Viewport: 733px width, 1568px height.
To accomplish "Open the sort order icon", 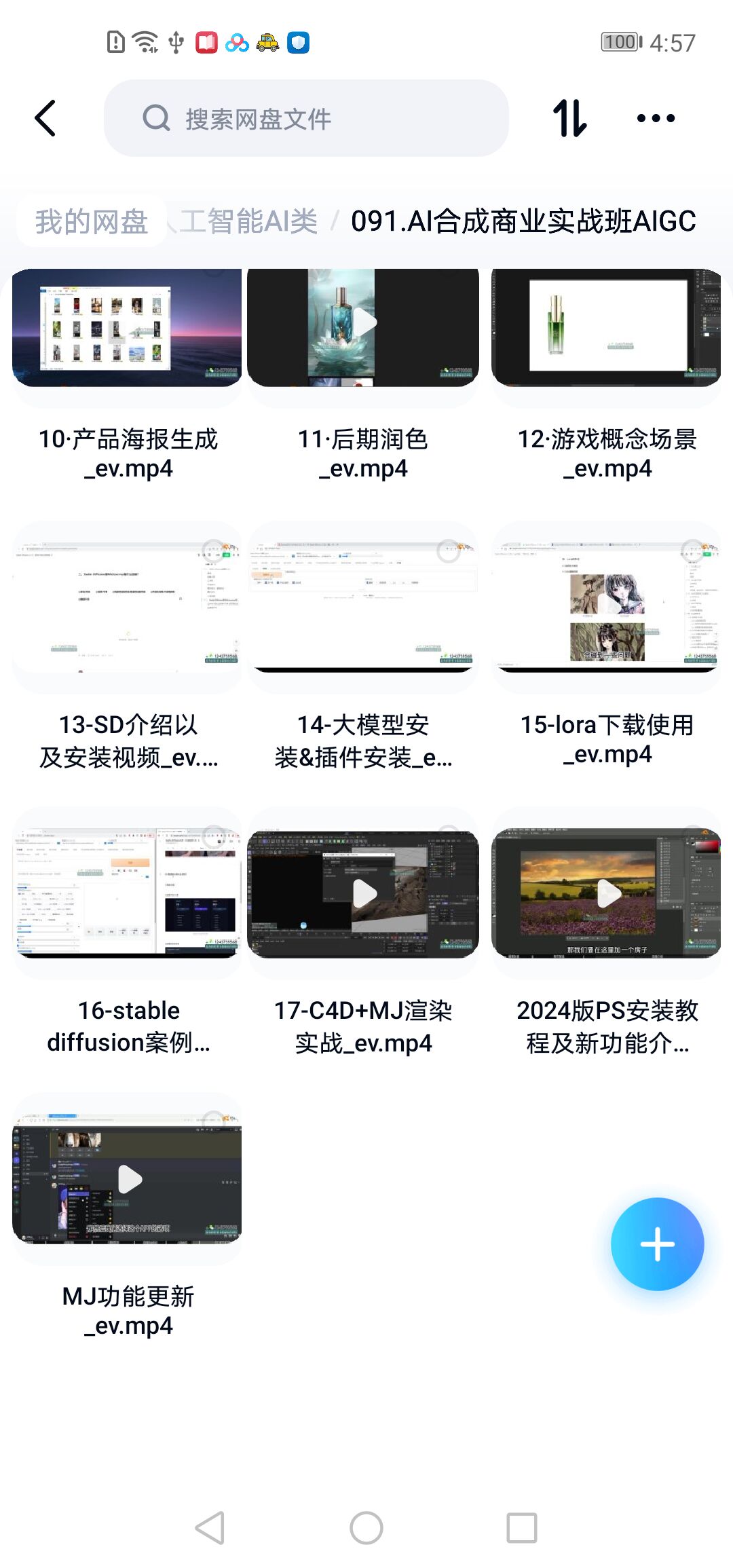I will 569,118.
